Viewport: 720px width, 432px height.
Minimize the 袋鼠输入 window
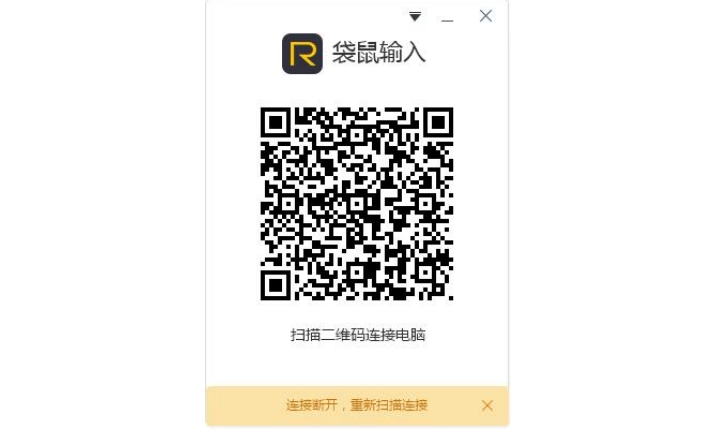click(447, 18)
